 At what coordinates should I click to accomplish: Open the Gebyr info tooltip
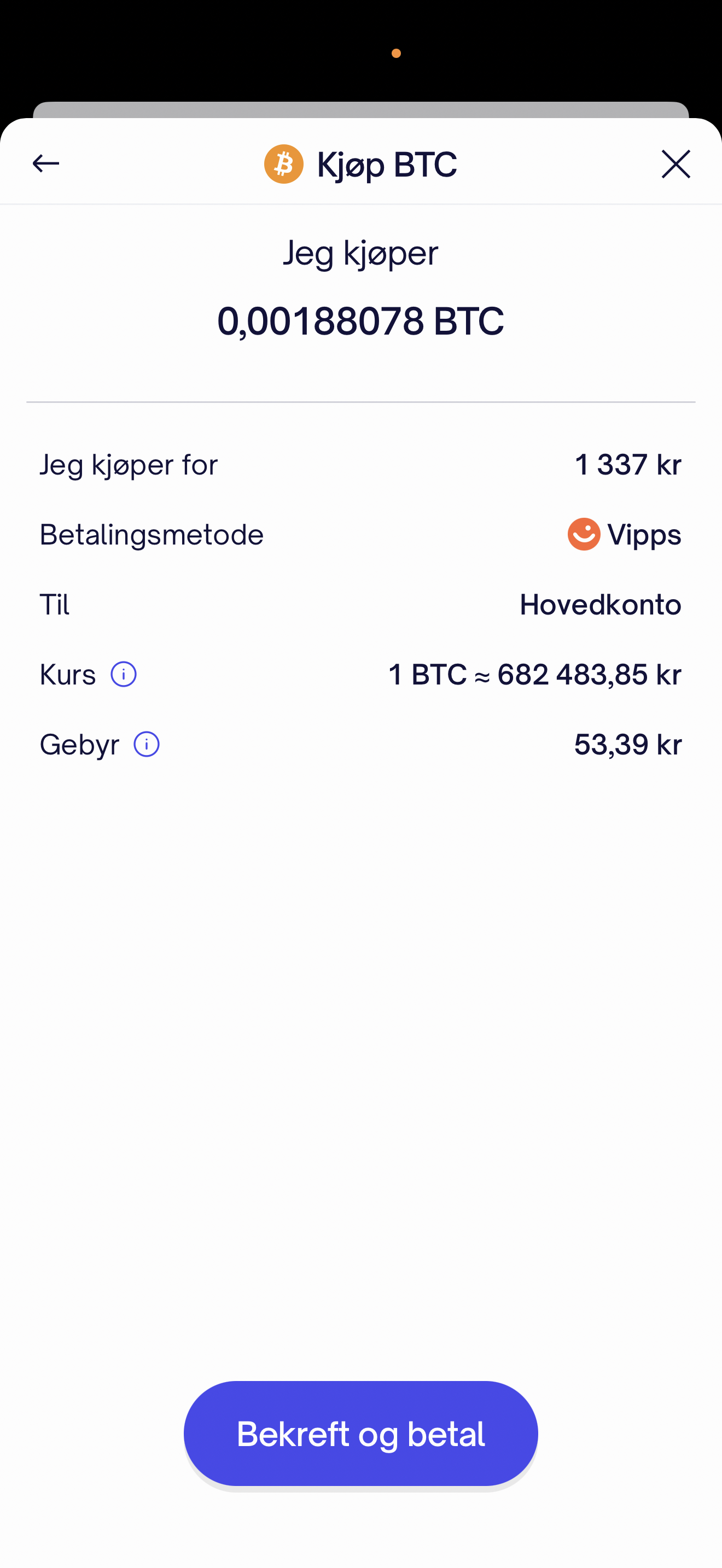[x=145, y=744]
